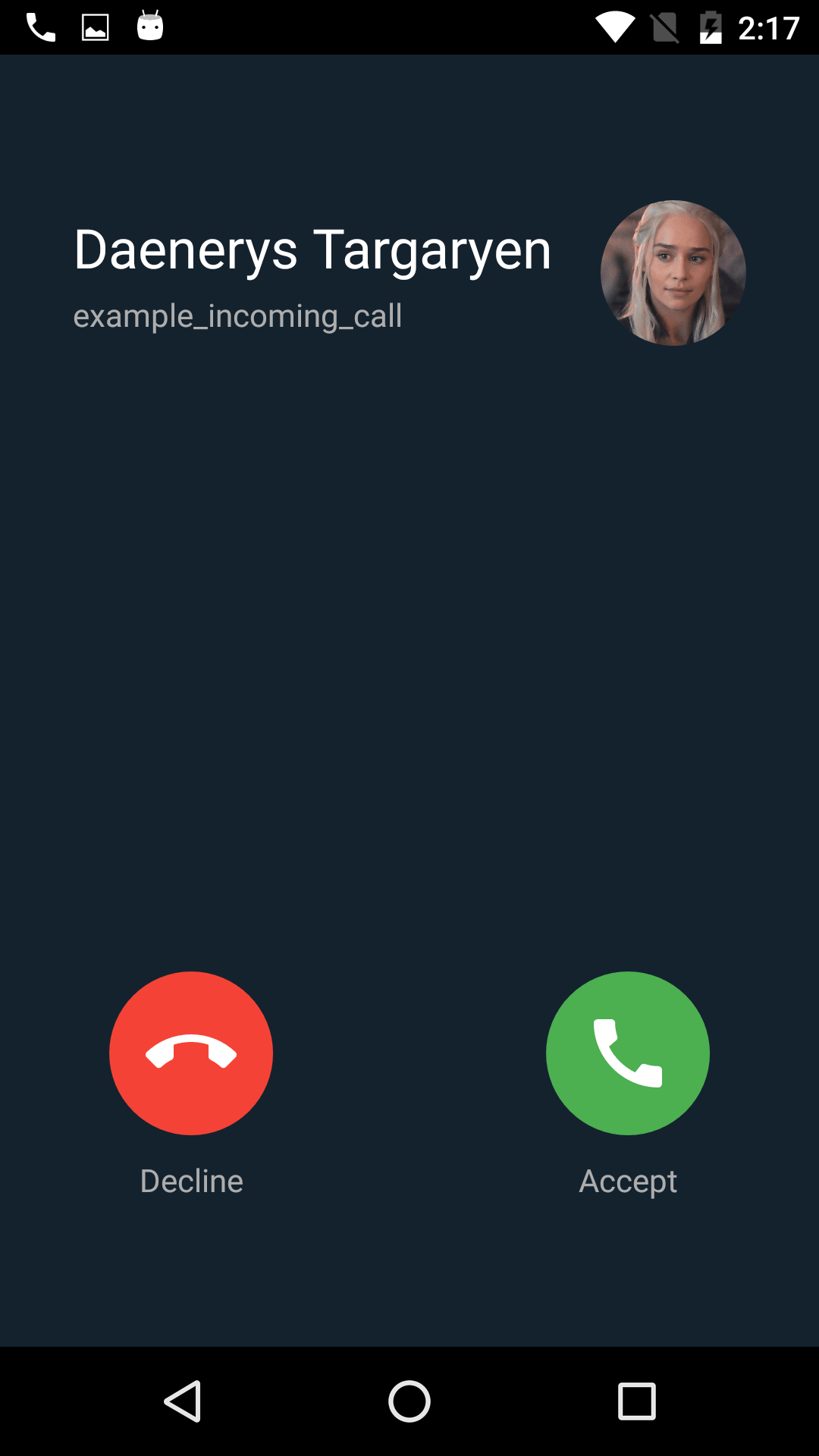Tap the Android system notification icon

(150, 27)
